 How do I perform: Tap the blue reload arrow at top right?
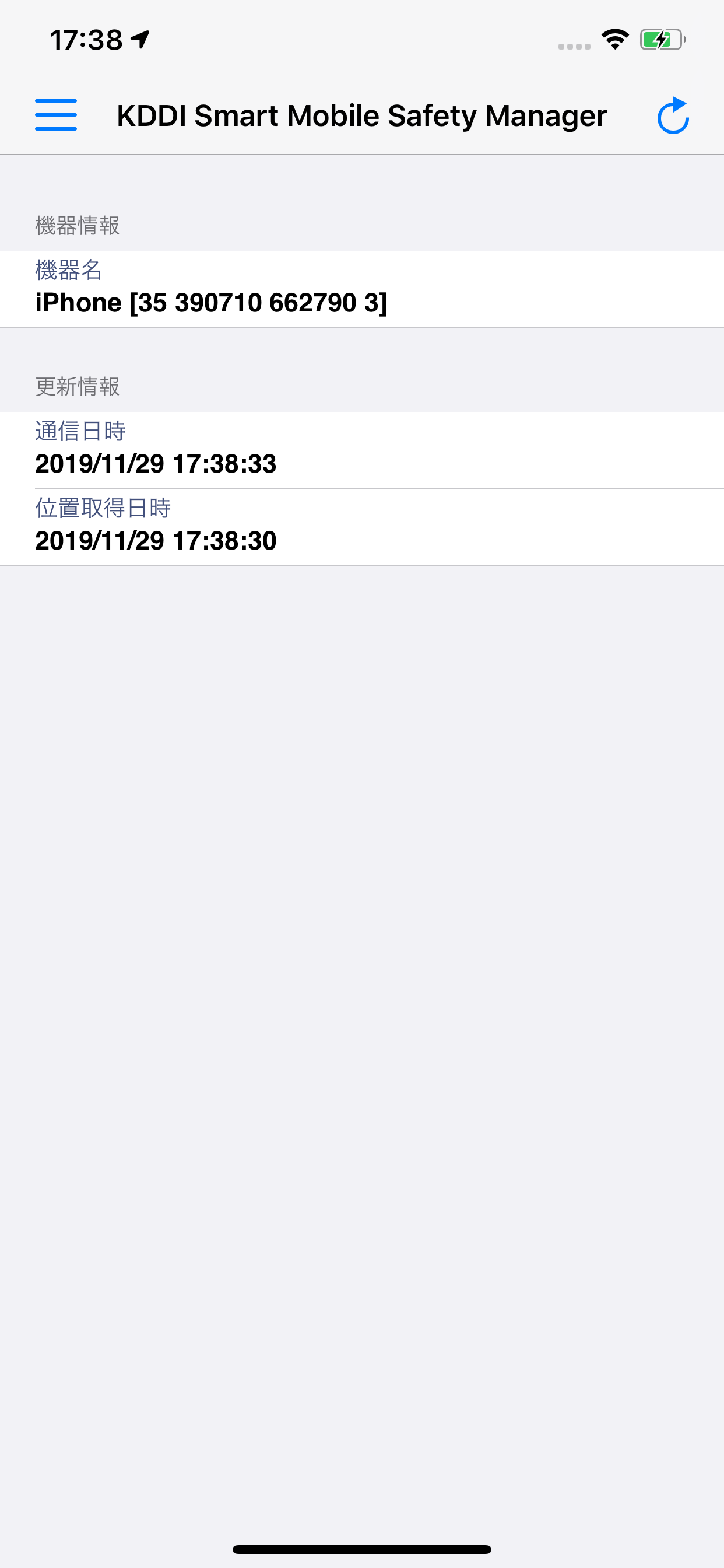pos(674,115)
